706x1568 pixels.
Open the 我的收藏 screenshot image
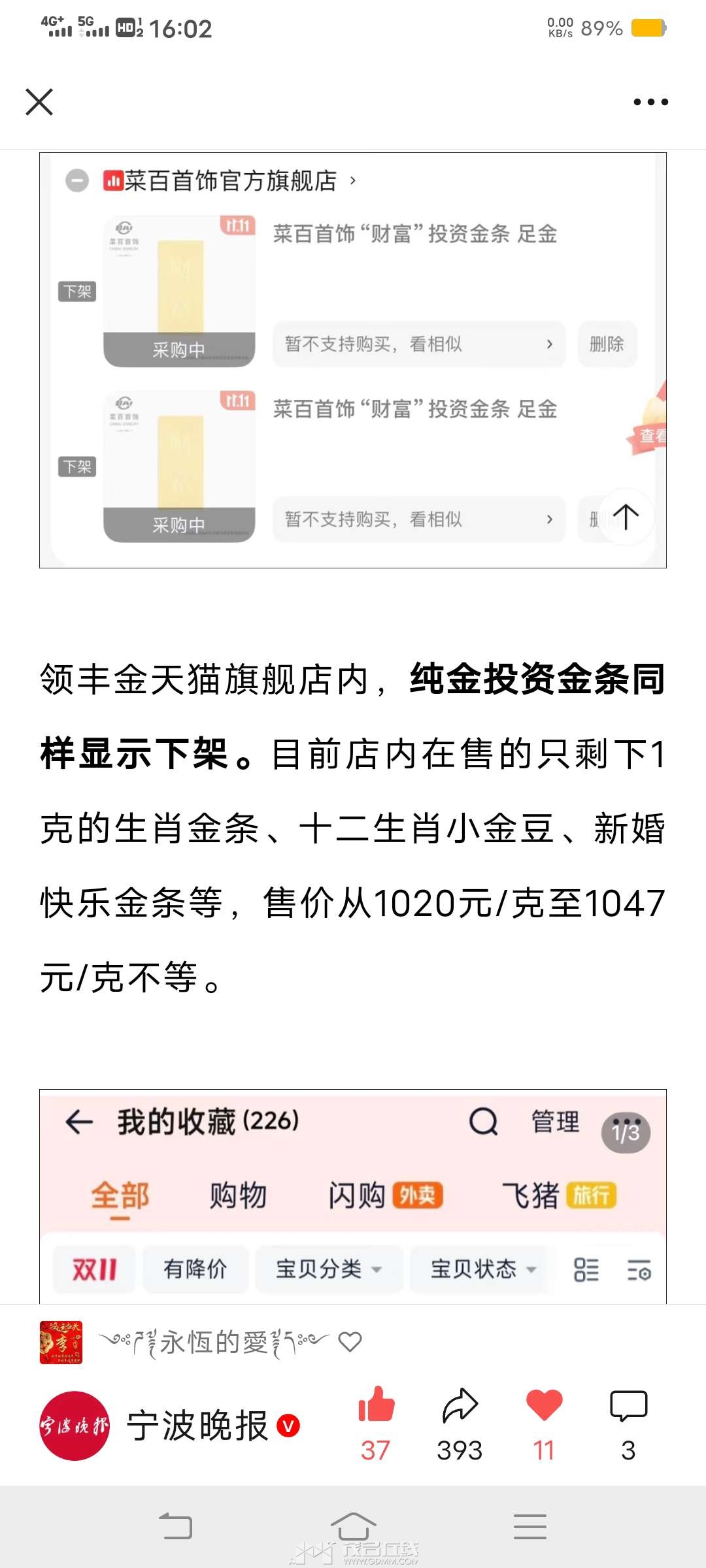pyautogui.click(x=353, y=1196)
